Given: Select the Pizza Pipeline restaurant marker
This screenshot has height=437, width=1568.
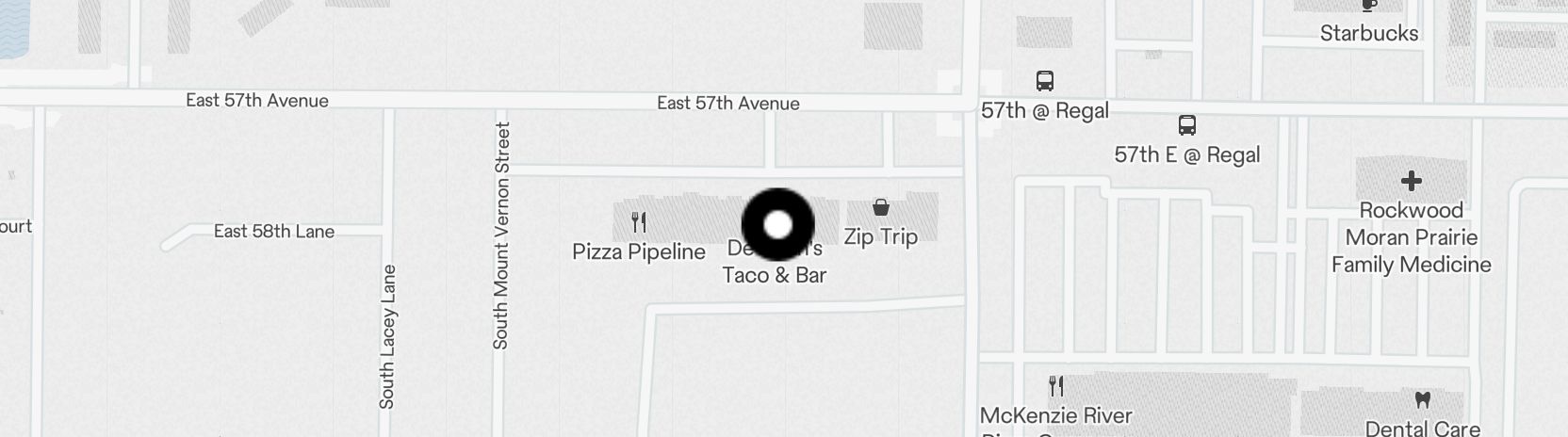Looking at the screenshot, I should tap(639, 223).
